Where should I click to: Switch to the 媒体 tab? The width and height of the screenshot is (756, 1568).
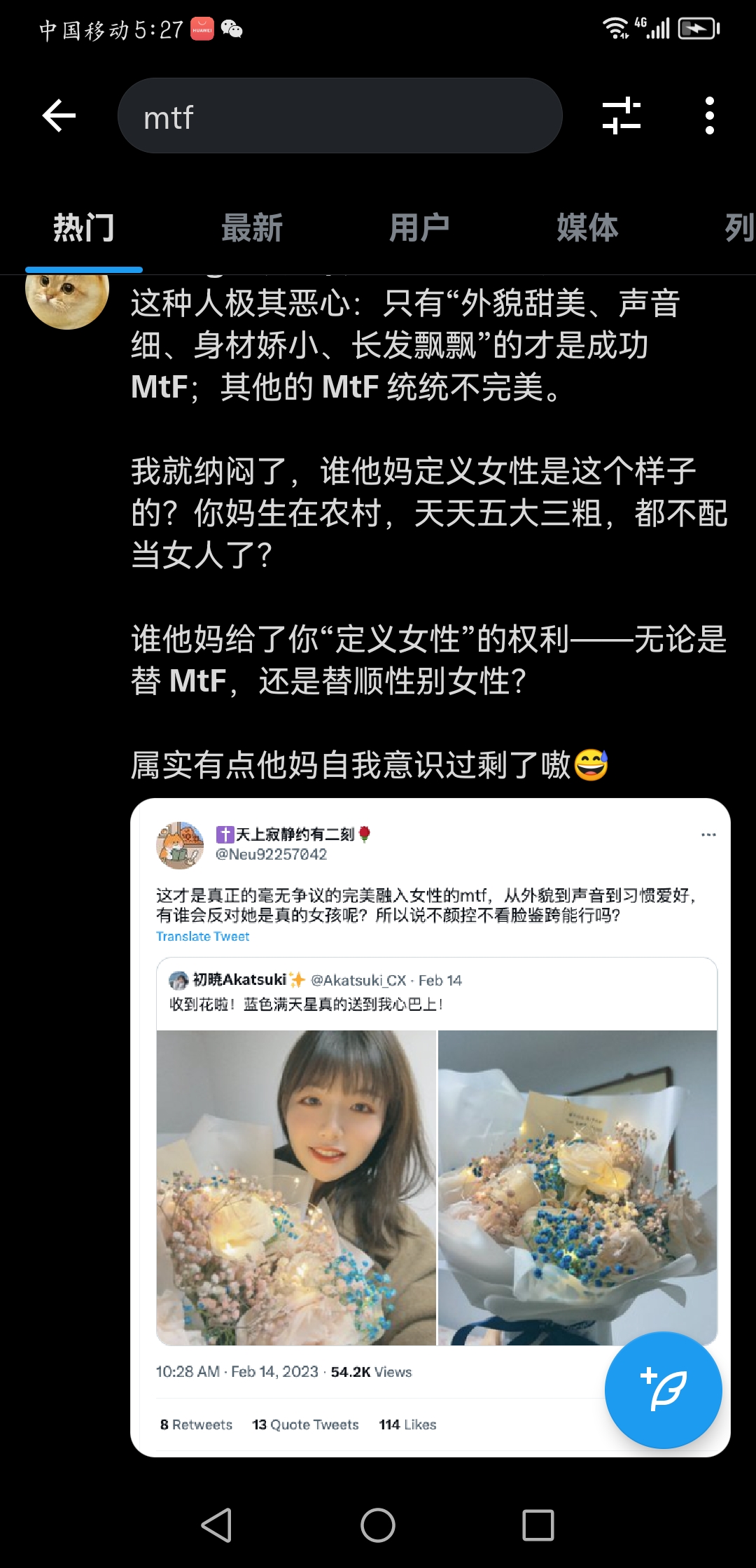(x=587, y=228)
